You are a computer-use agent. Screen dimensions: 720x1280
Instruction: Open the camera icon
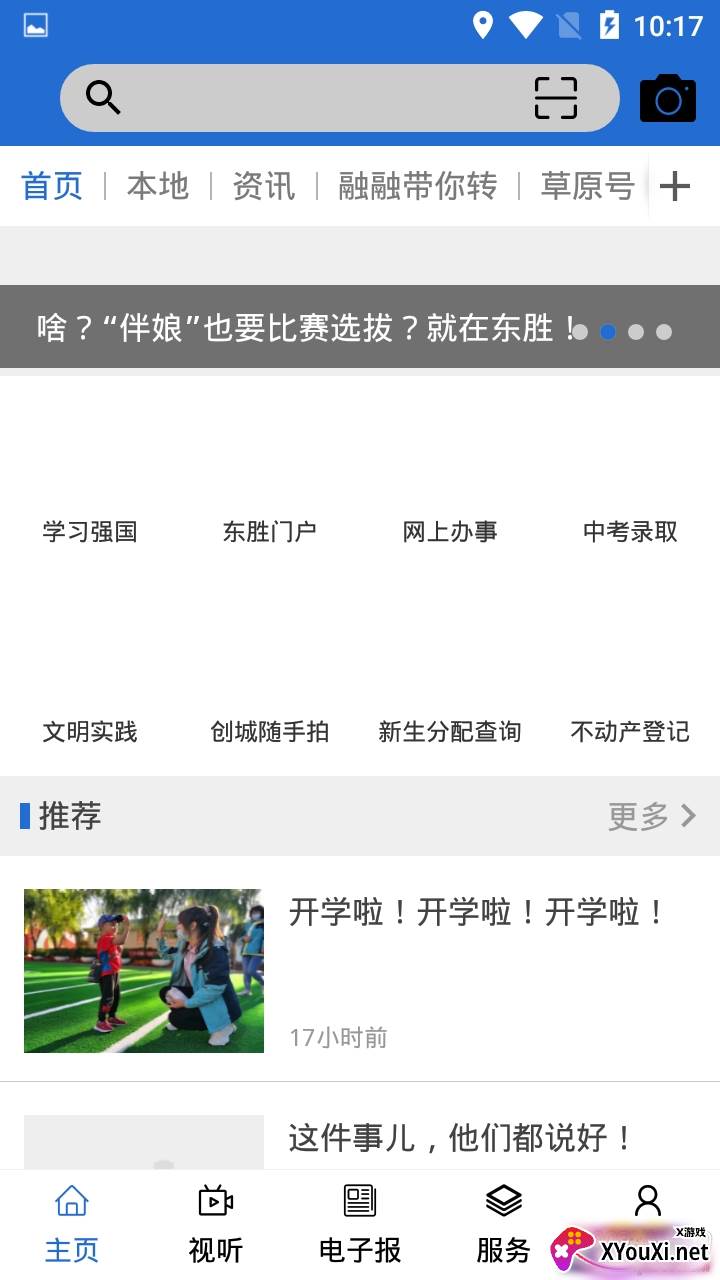[667, 98]
